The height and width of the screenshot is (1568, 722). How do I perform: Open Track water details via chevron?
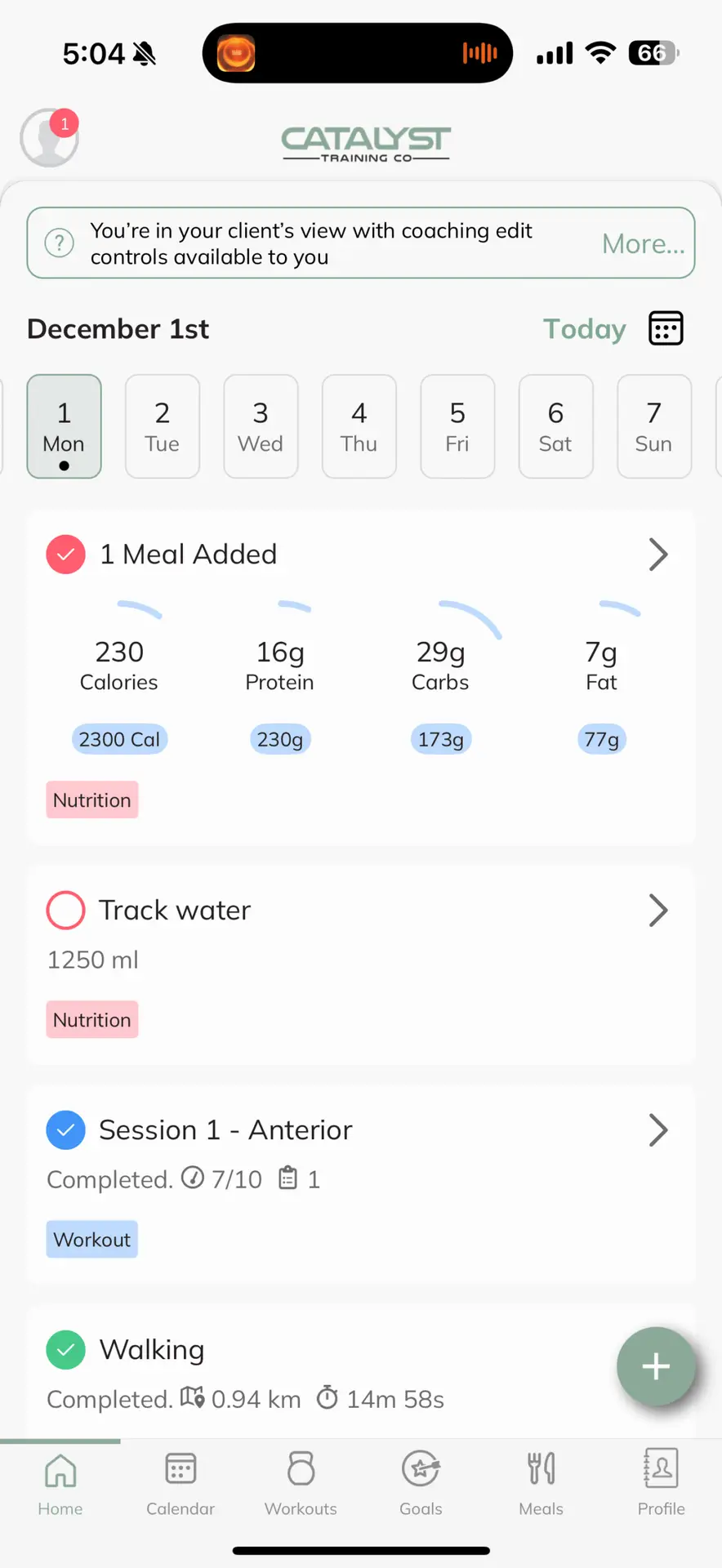[x=658, y=911]
